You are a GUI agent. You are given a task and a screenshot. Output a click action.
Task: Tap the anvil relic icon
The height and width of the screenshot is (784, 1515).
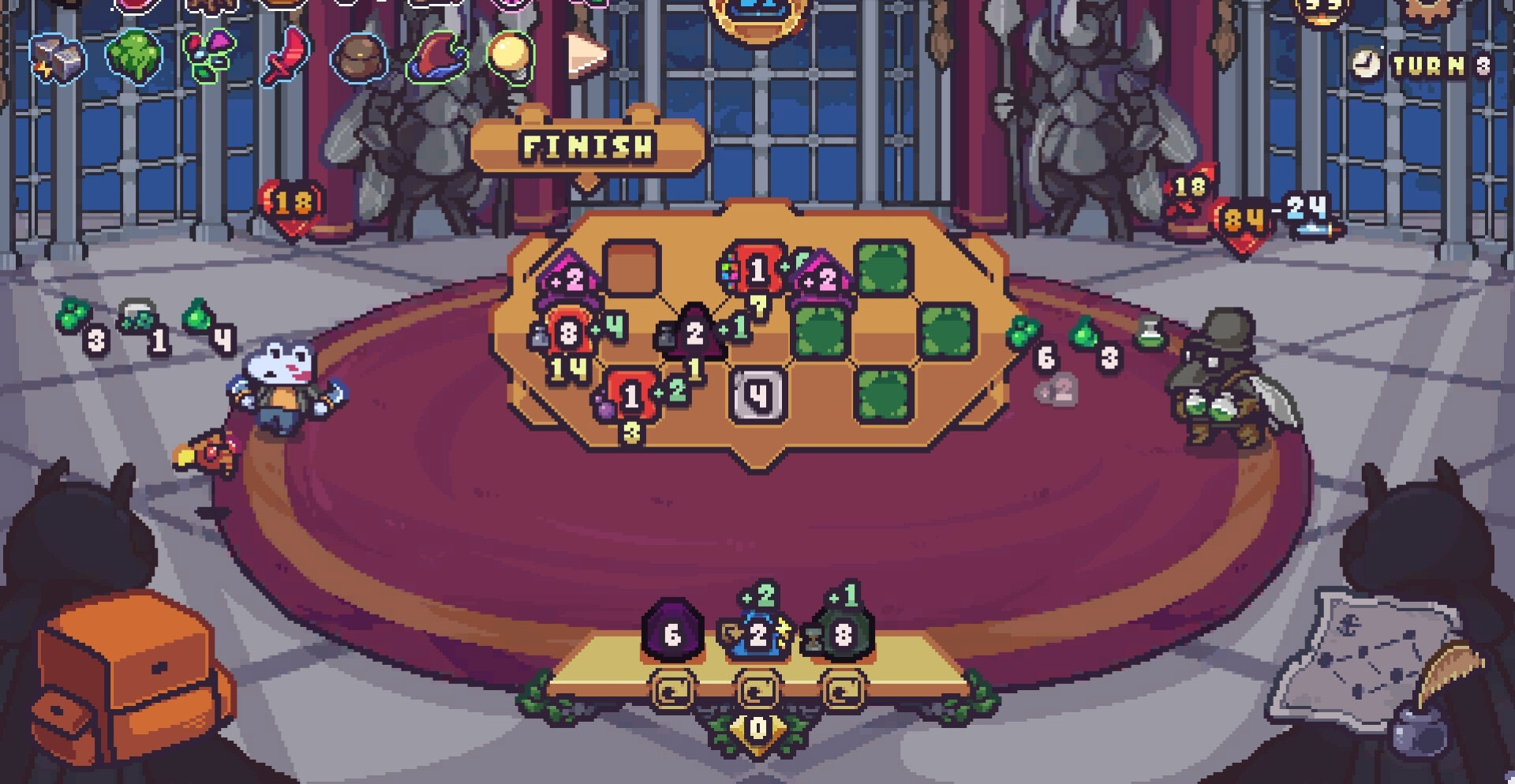(57, 58)
